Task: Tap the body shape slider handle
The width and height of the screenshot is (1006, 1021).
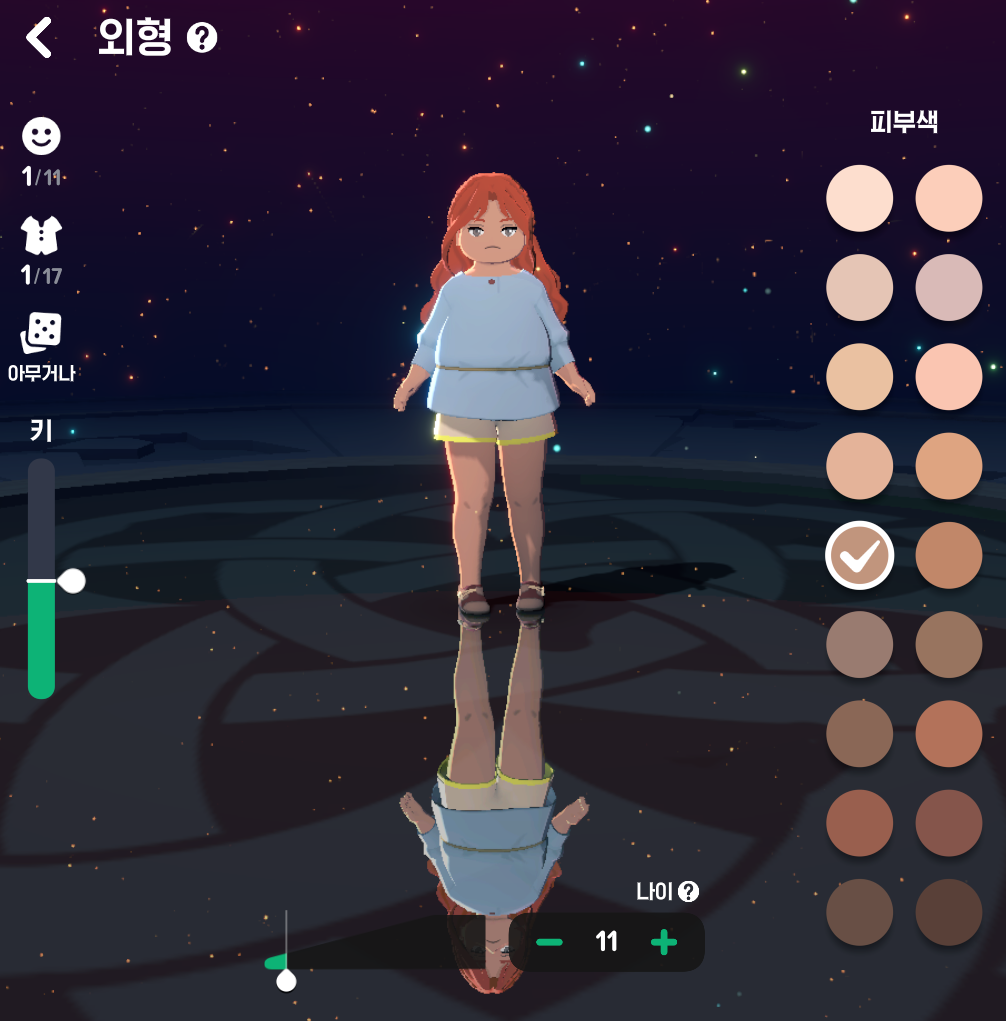Action: tap(286, 980)
